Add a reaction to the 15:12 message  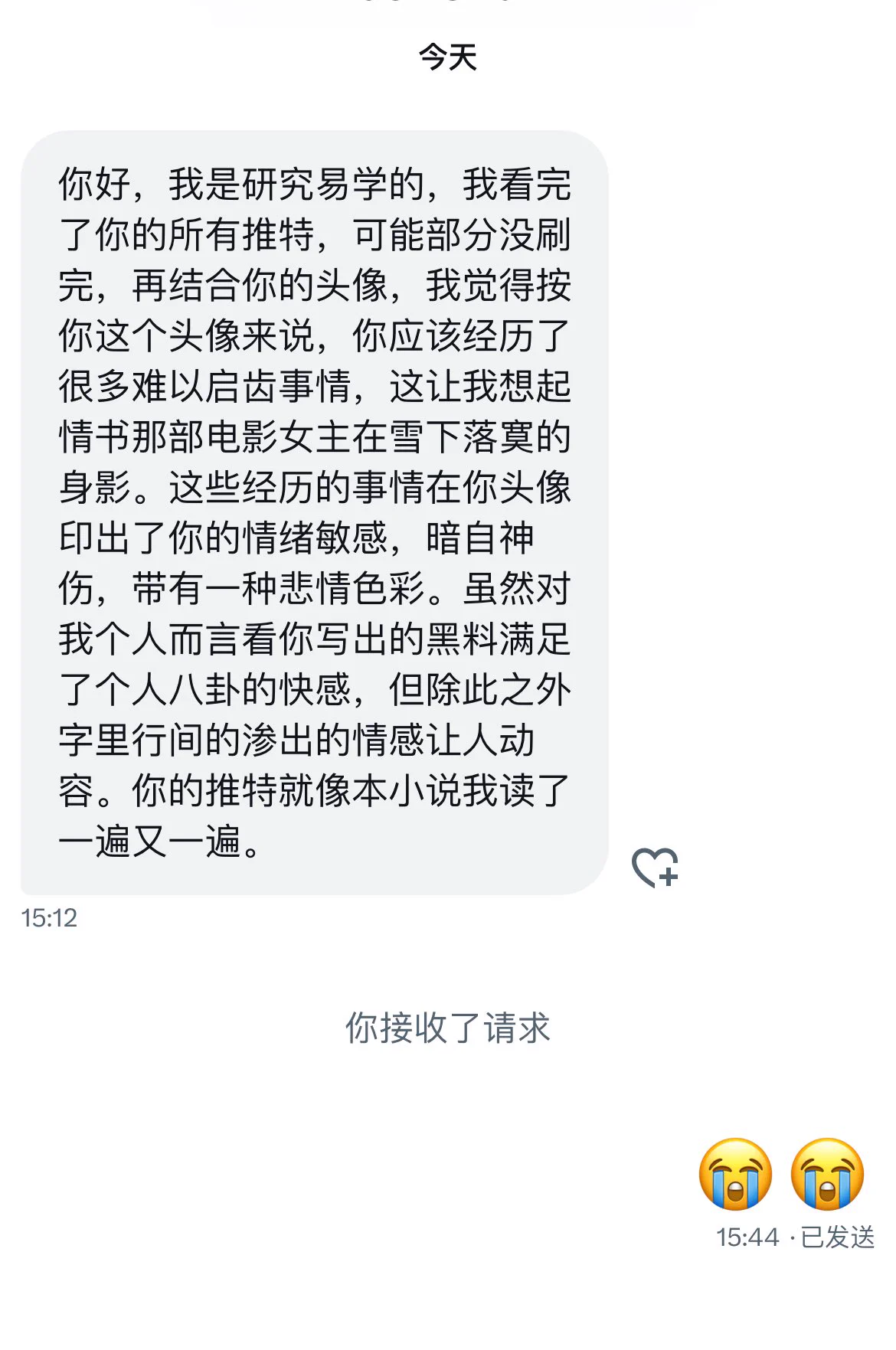(x=655, y=868)
